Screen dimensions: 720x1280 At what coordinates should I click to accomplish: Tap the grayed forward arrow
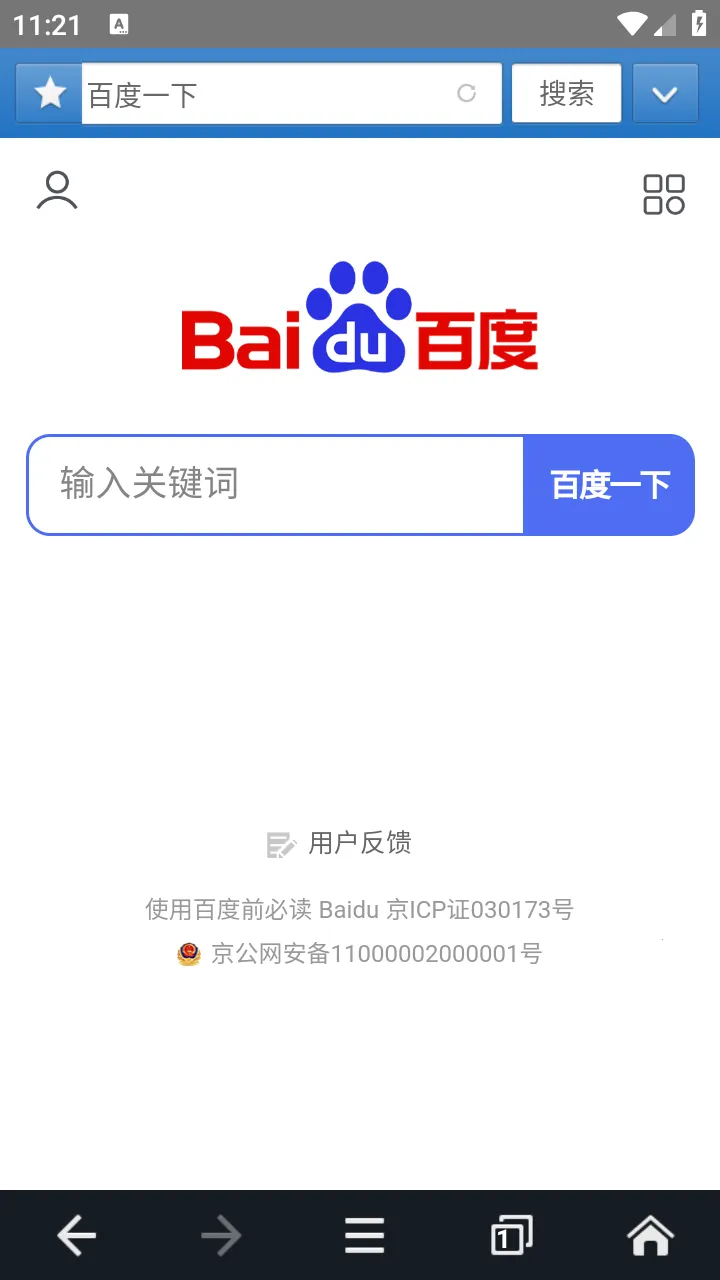(221, 1234)
